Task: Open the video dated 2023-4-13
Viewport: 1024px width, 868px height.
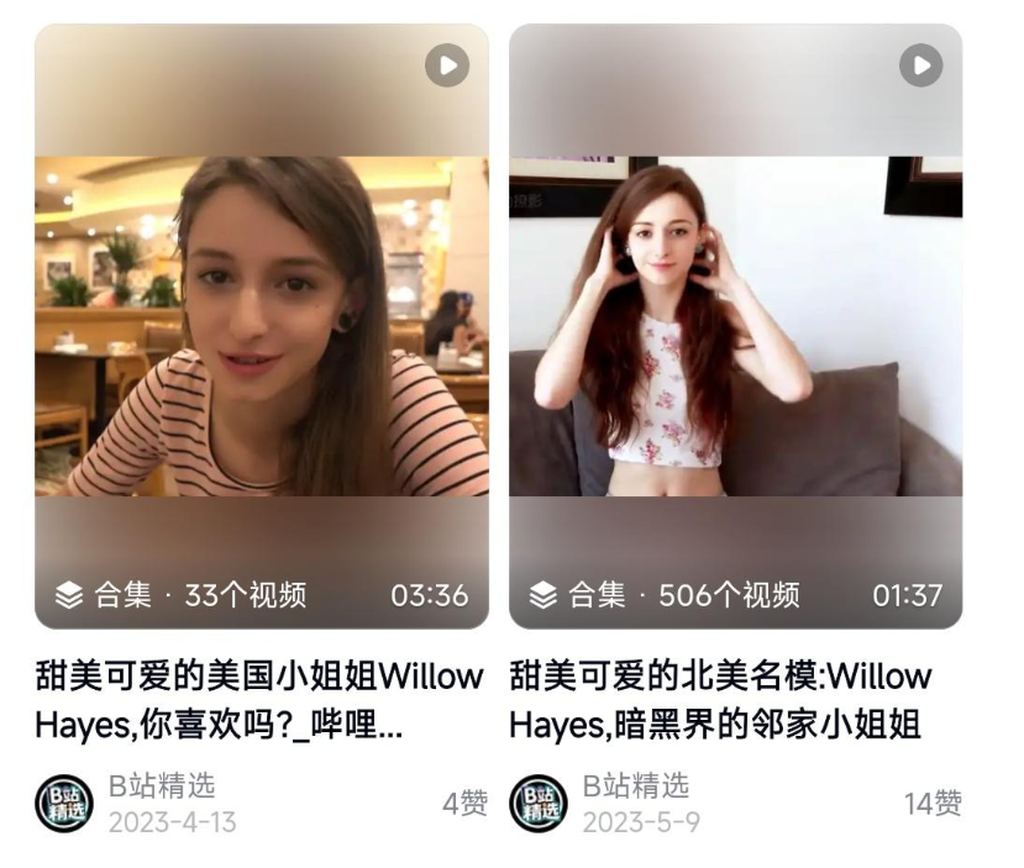Action: 261,325
